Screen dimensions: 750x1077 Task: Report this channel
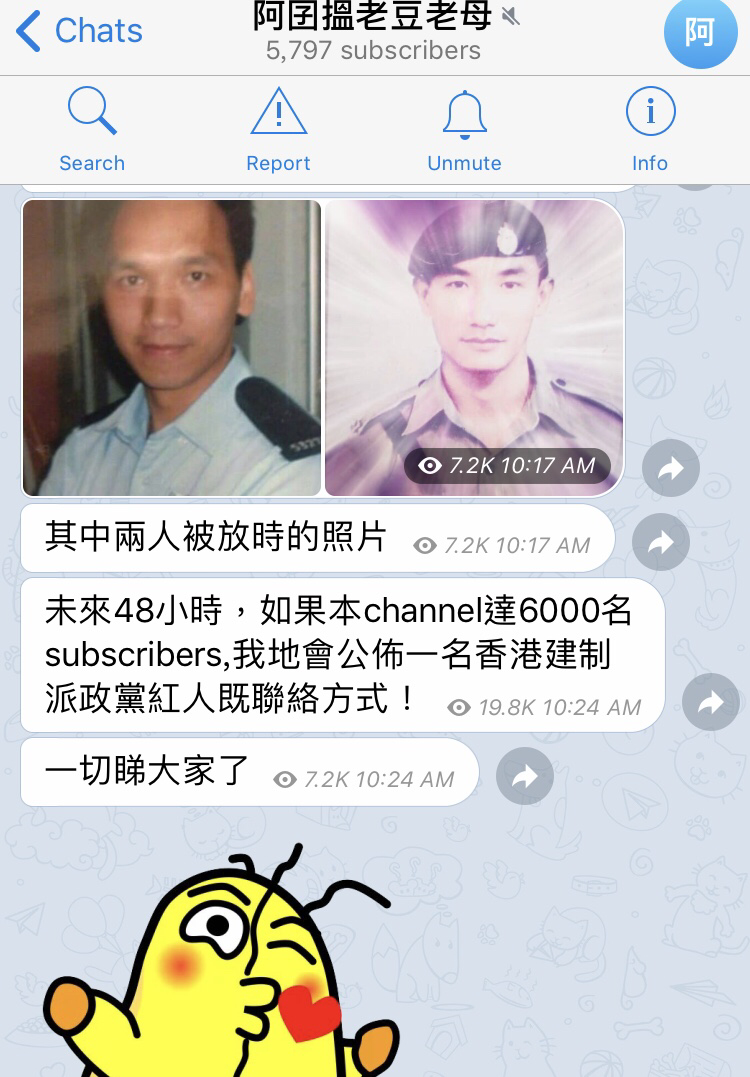(278, 130)
